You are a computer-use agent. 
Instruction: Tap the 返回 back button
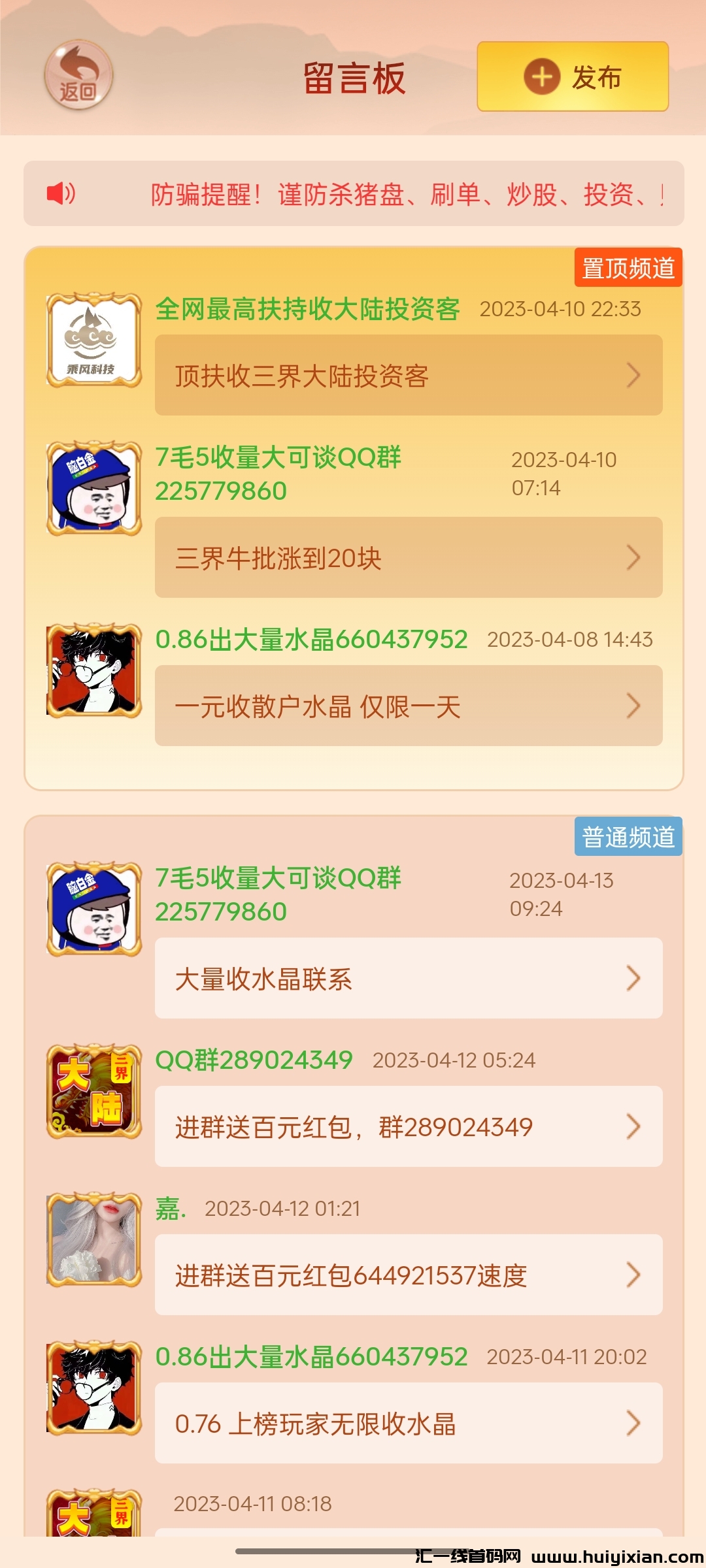click(78, 75)
